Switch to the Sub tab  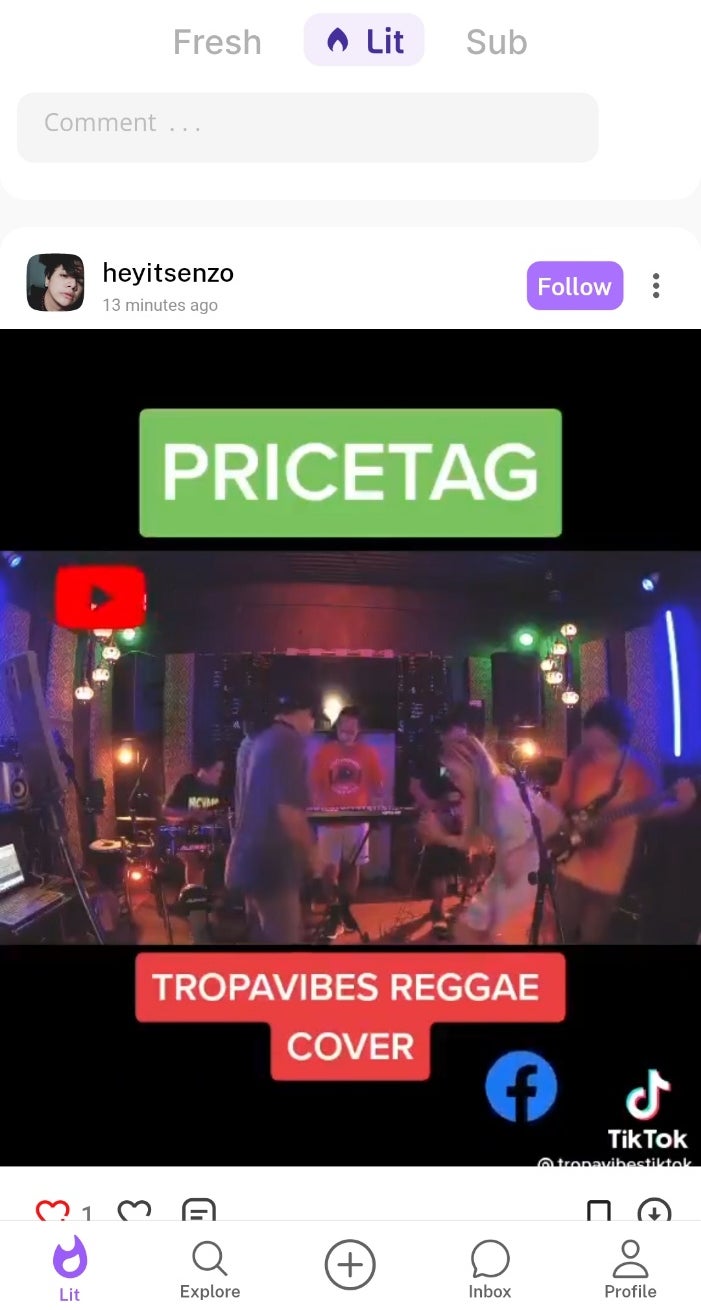click(496, 42)
